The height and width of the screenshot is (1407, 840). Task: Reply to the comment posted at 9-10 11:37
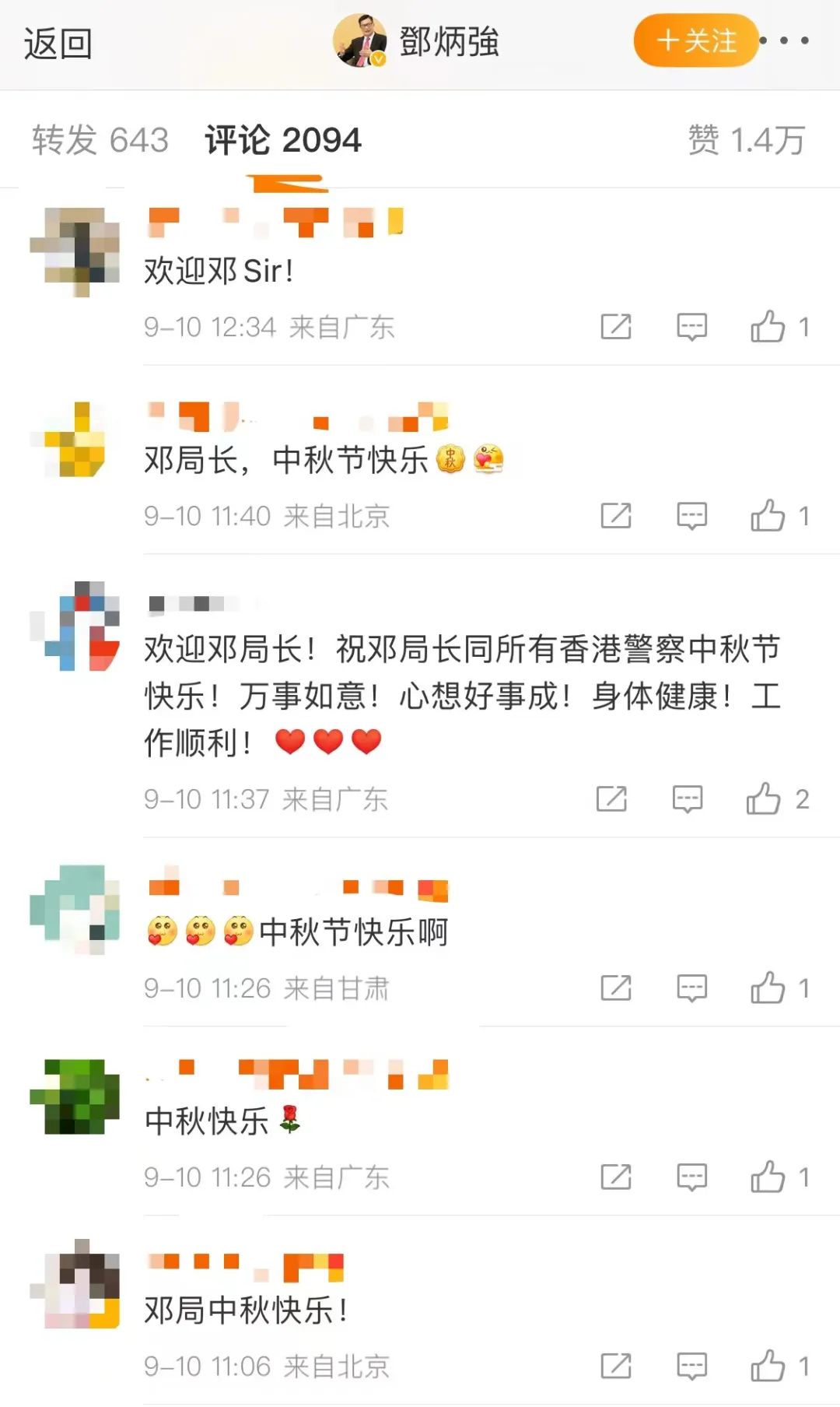[x=688, y=799]
